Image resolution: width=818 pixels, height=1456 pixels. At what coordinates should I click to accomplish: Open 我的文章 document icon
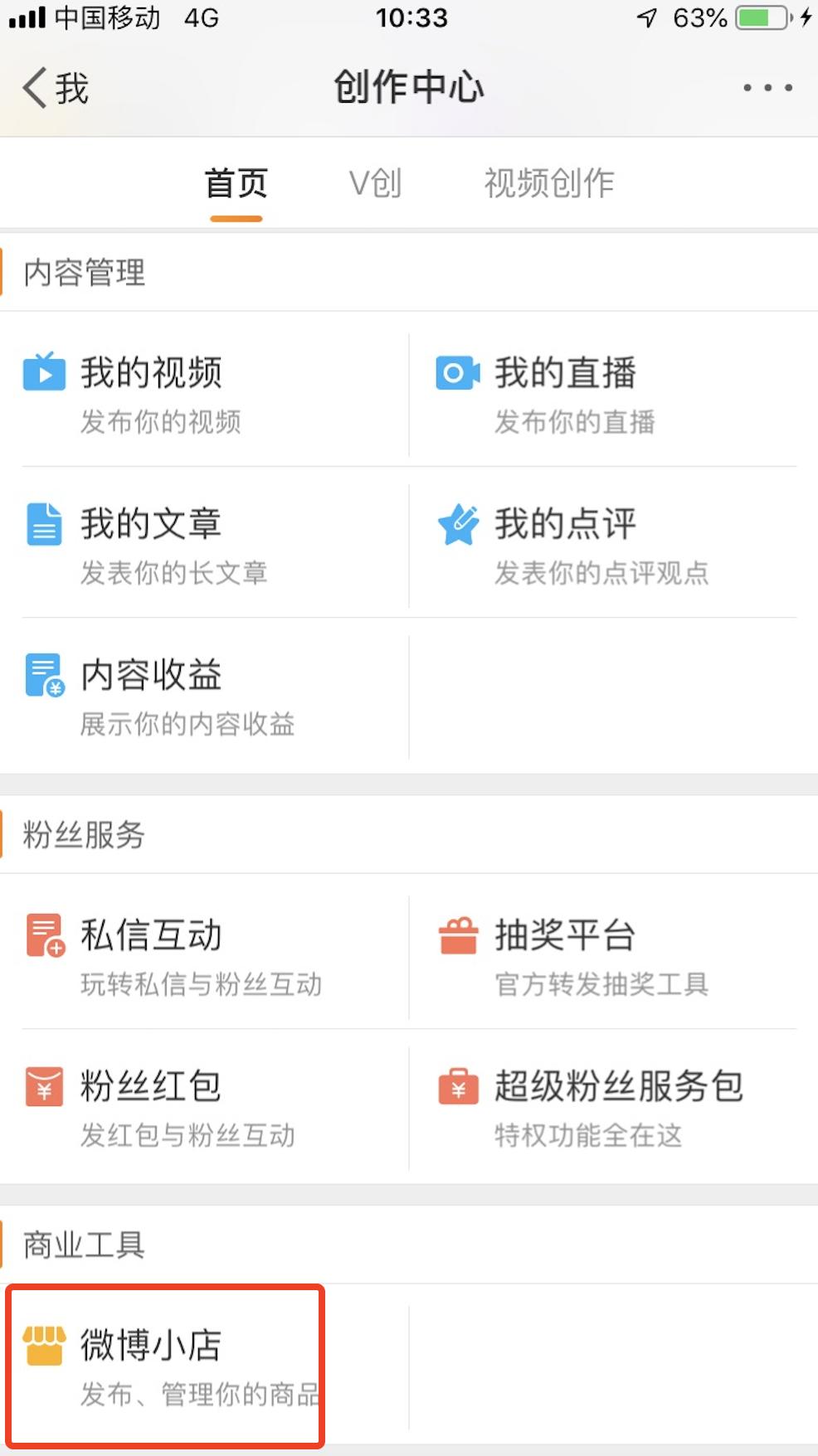click(x=44, y=523)
